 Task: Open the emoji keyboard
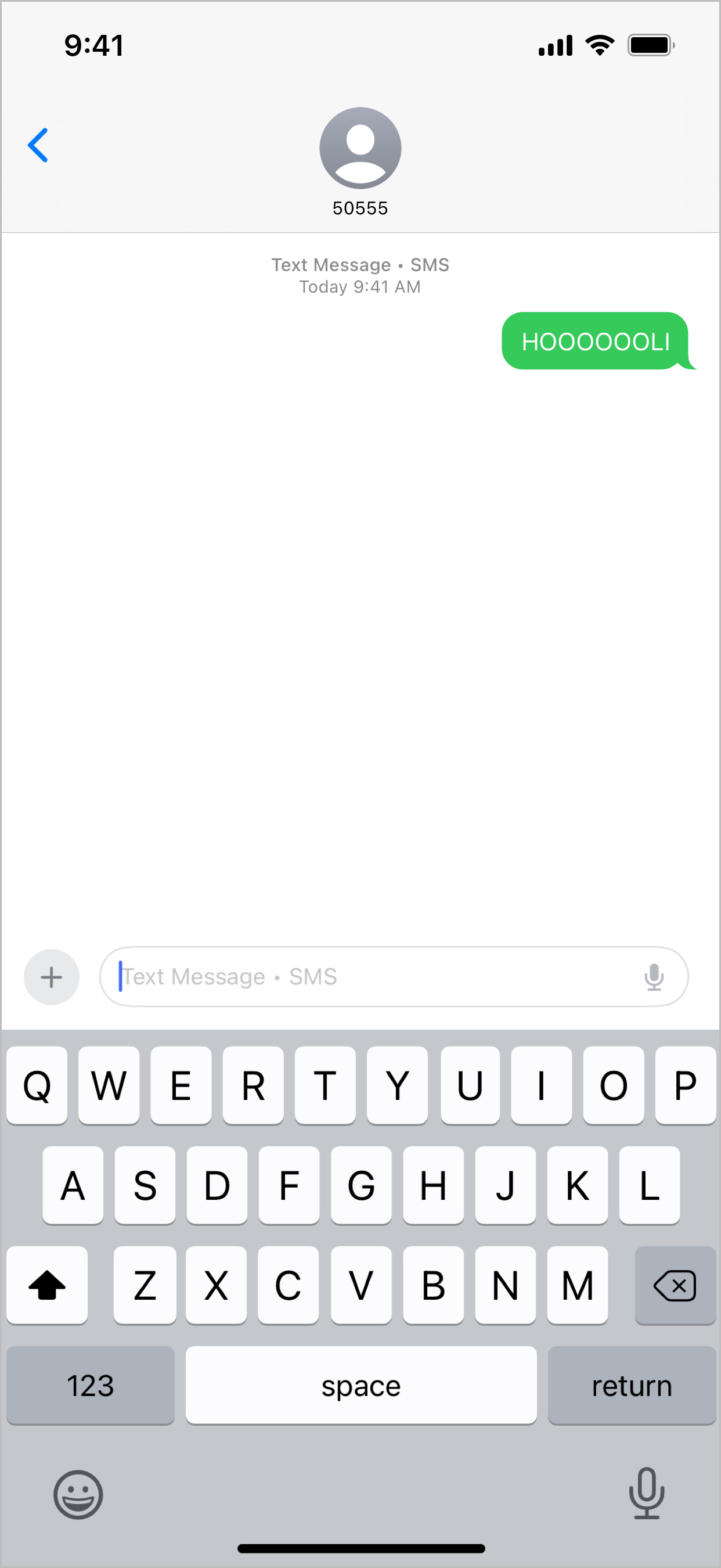pos(78,1494)
